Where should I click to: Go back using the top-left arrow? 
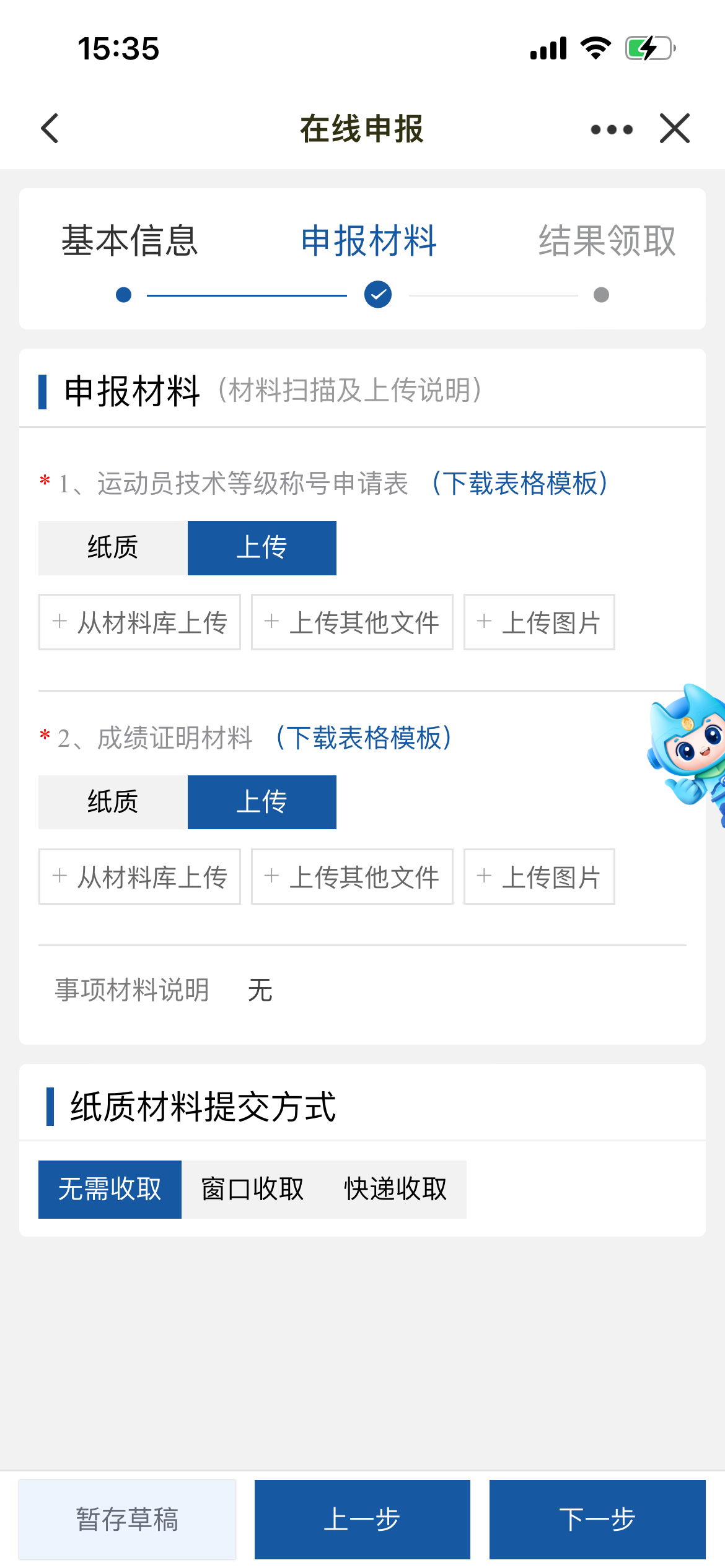pos(50,129)
